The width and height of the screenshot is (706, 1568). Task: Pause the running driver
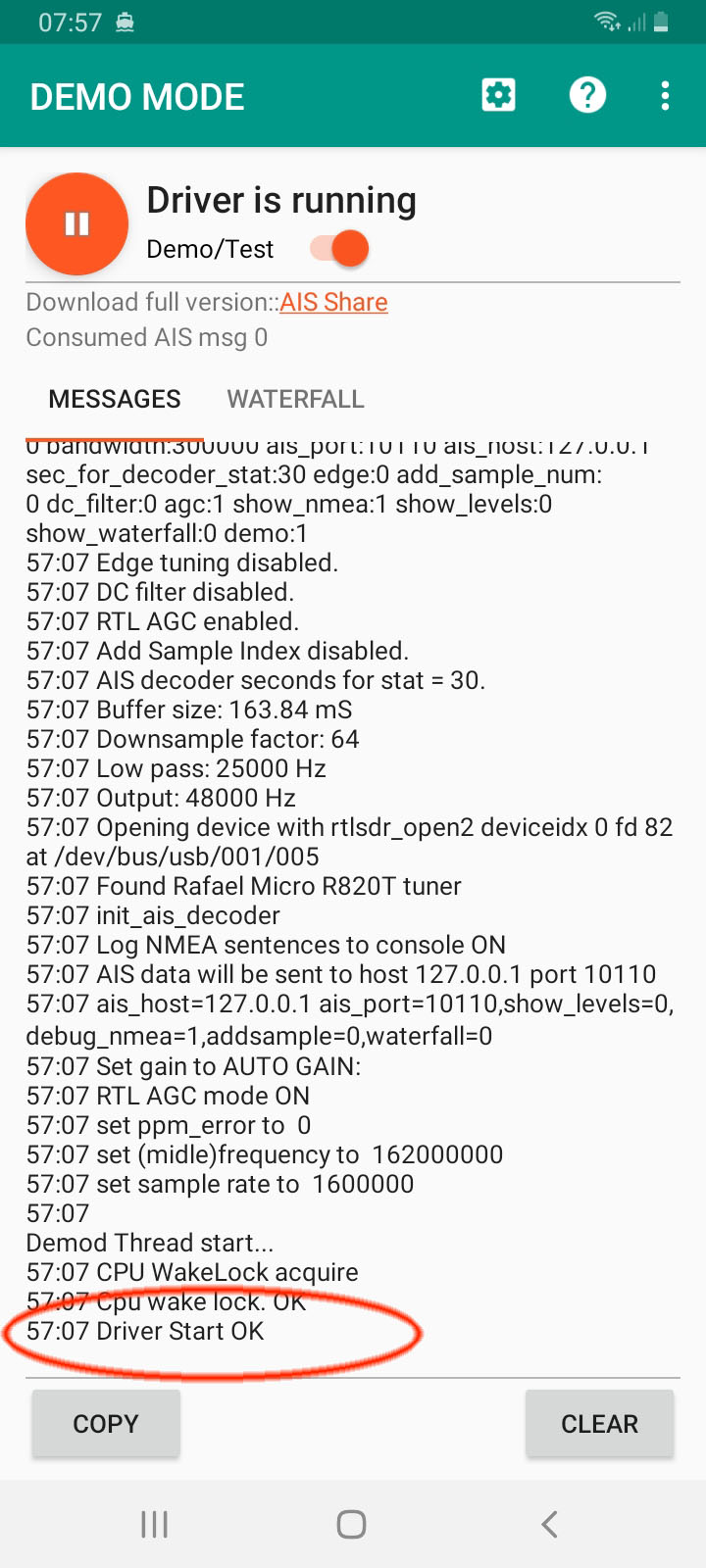[76, 224]
